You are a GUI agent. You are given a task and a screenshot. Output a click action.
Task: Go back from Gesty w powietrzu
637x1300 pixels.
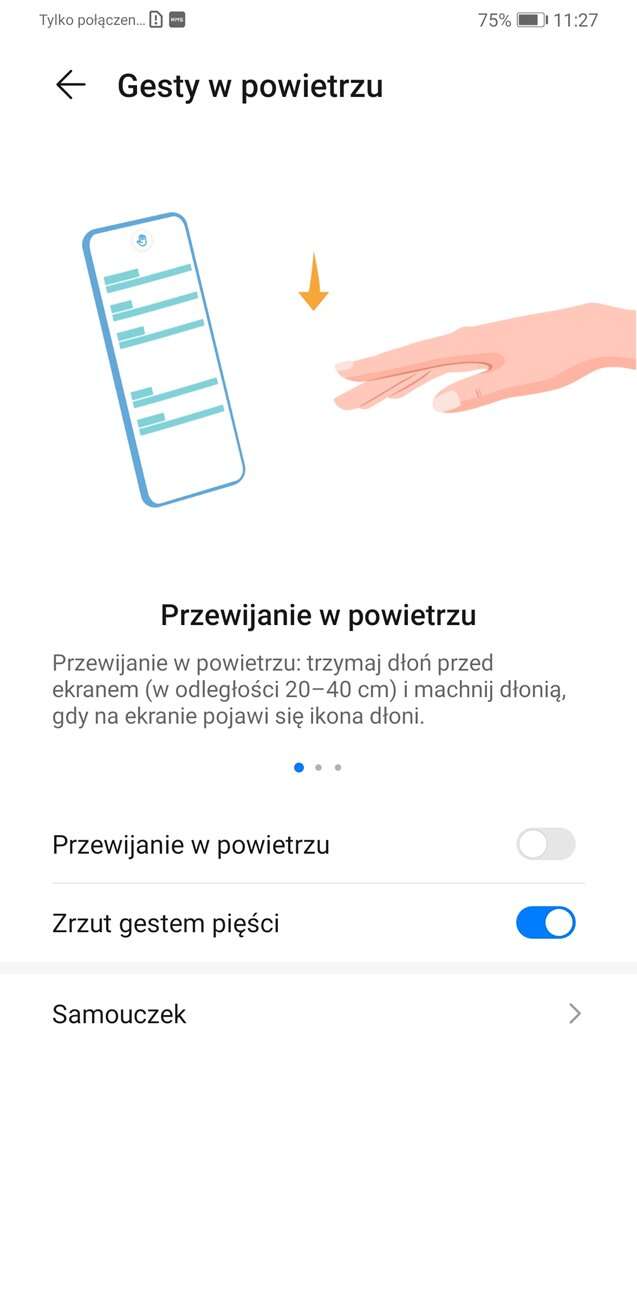point(70,85)
